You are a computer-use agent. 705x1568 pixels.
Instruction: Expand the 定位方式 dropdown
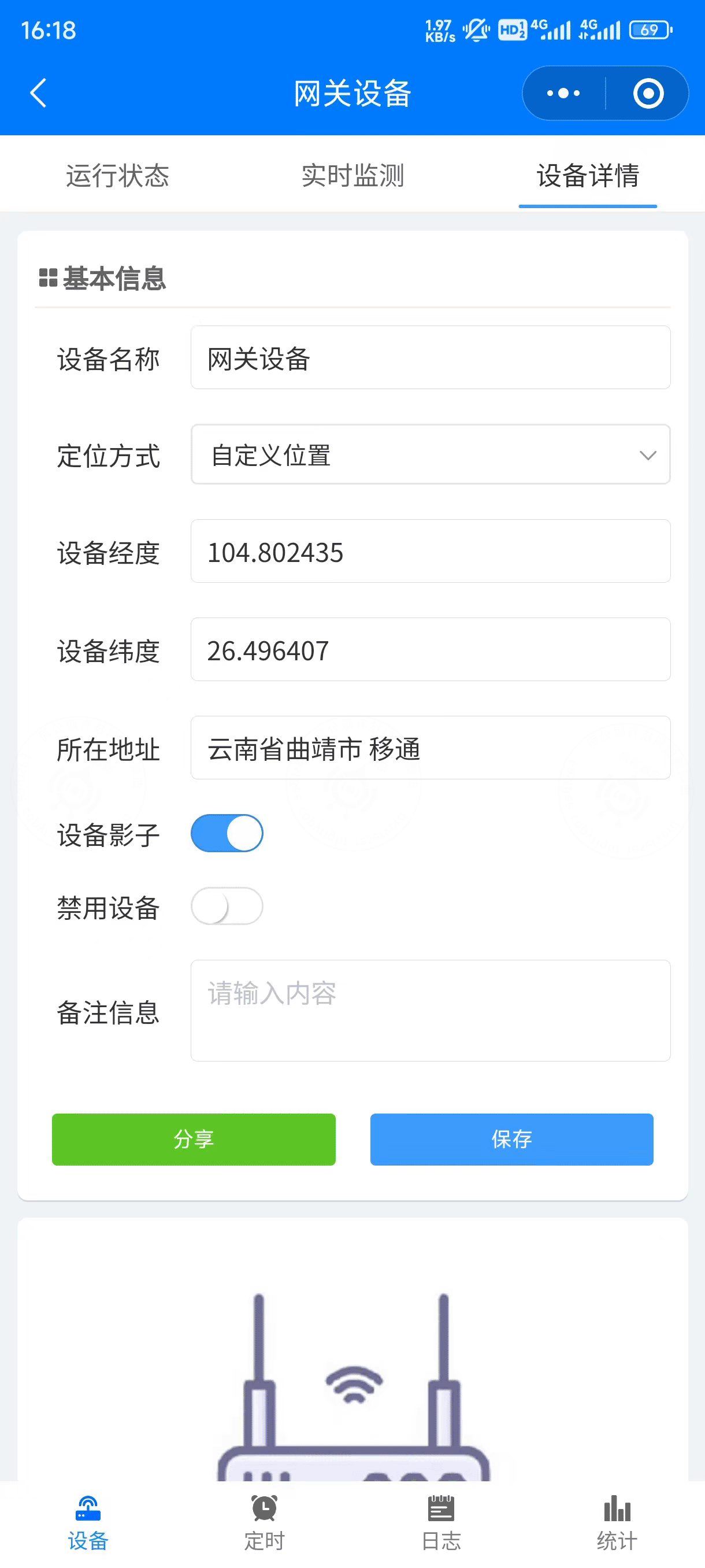431,454
